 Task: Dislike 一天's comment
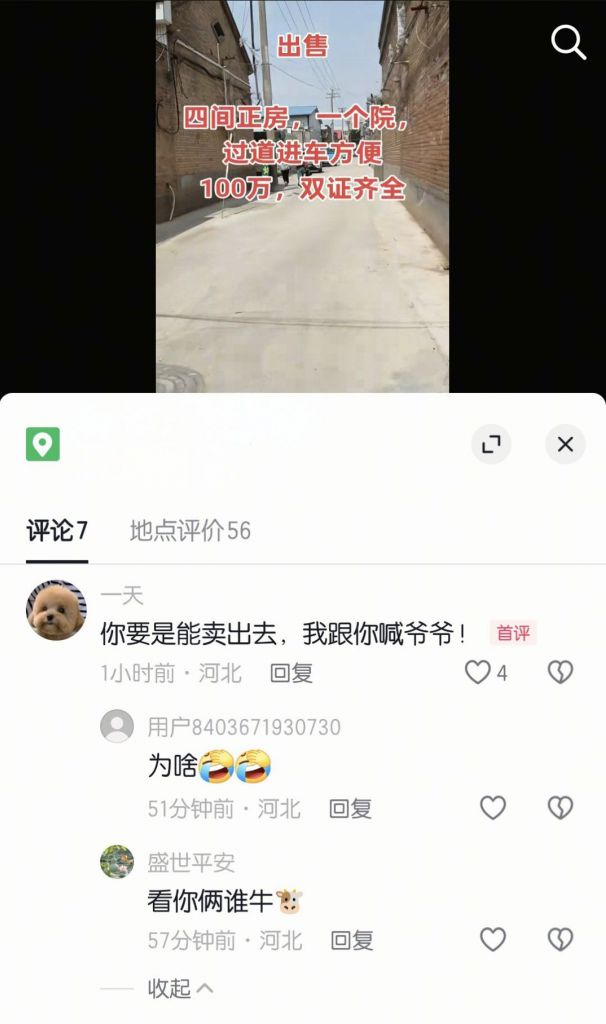click(x=560, y=673)
